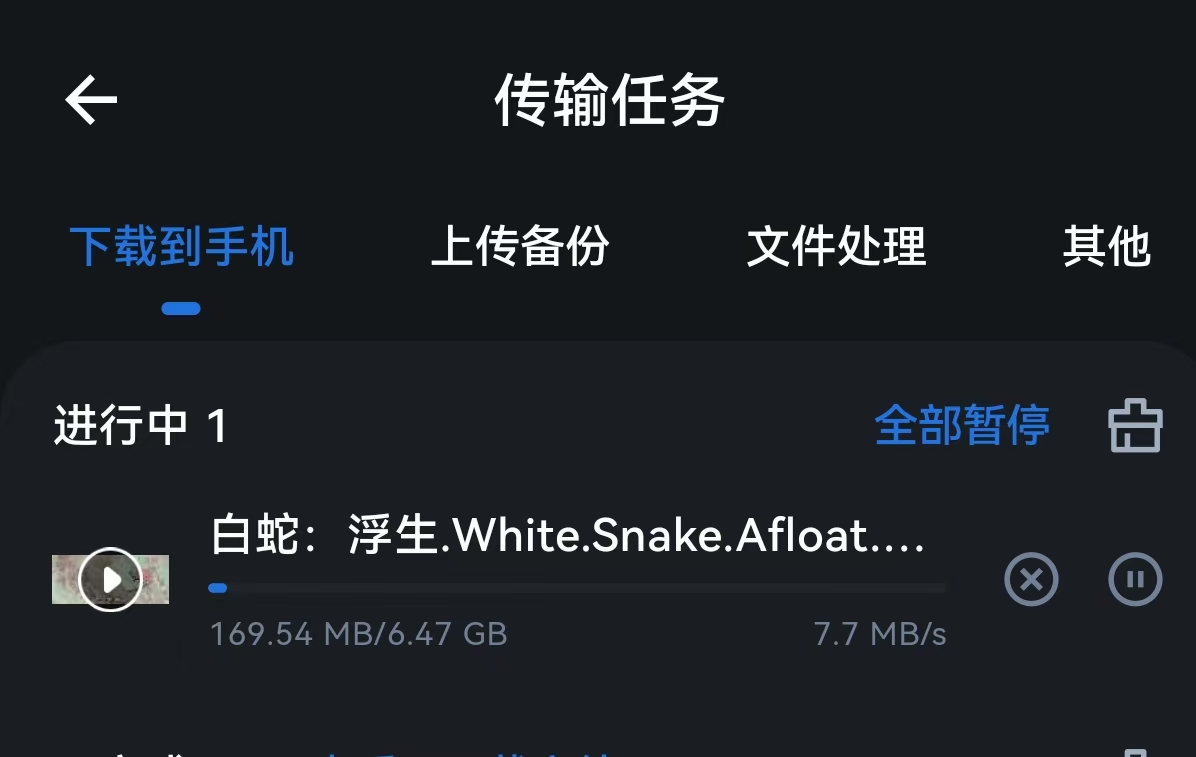Go back using the arrow icon
Viewport: 1196px width, 757px height.
(x=91, y=100)
